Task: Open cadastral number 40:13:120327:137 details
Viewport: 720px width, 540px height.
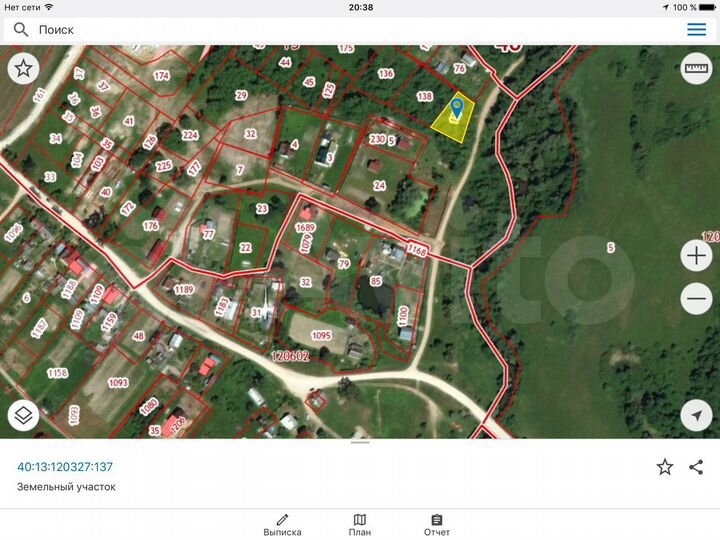Action: 65,467
